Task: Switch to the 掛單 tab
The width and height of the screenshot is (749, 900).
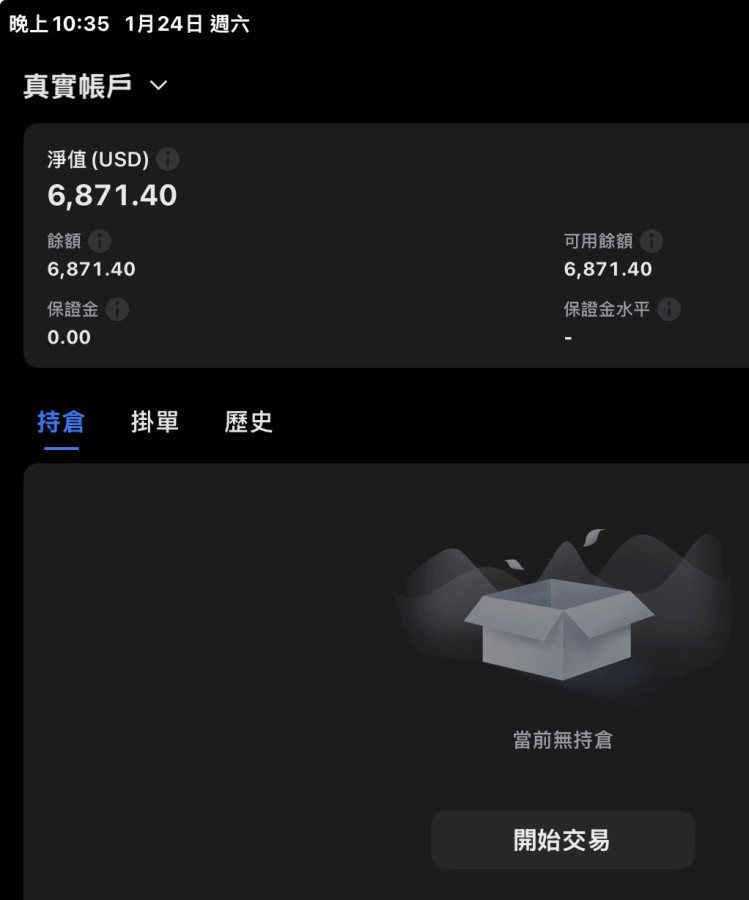Action: tap(155, 422)
